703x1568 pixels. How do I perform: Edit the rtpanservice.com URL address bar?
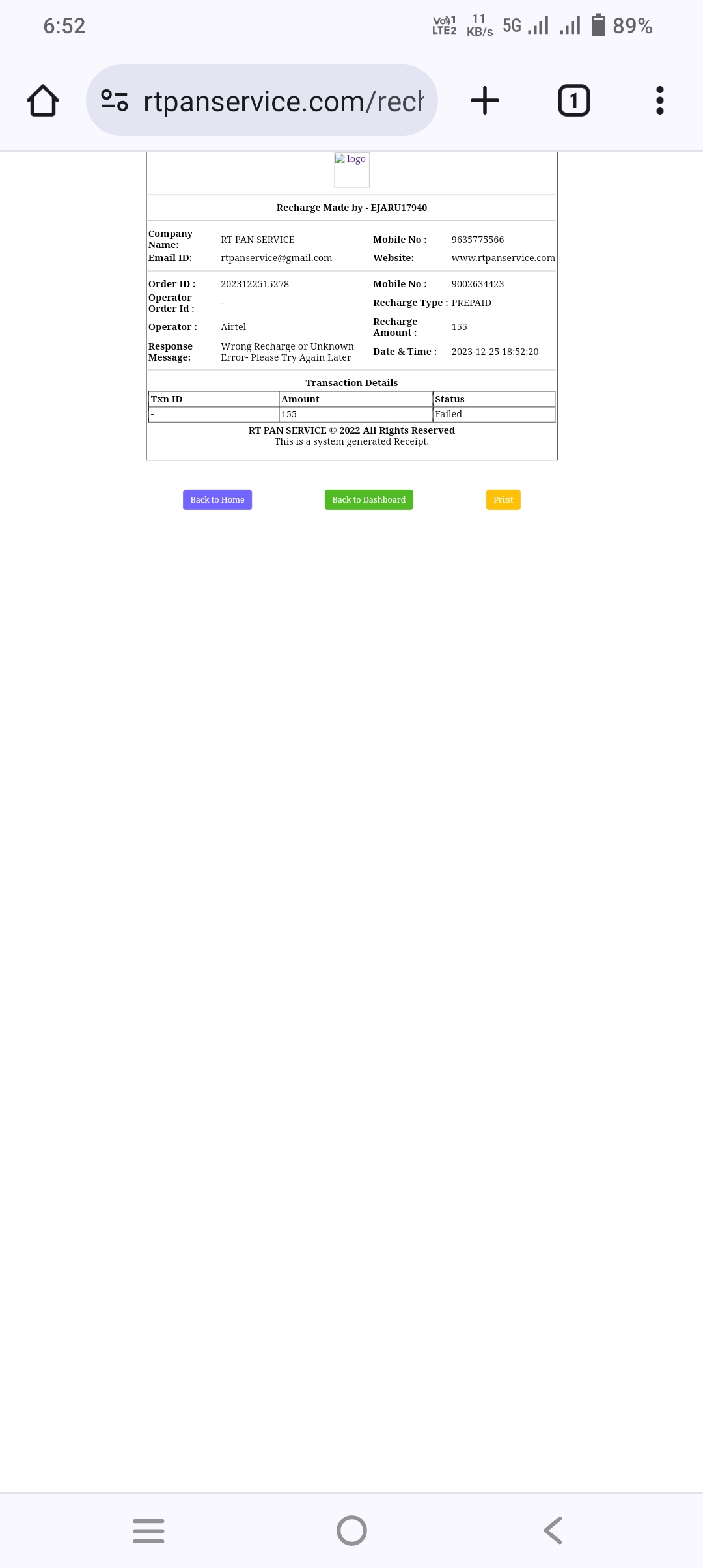pyautogui.click(x=283, y=102)
